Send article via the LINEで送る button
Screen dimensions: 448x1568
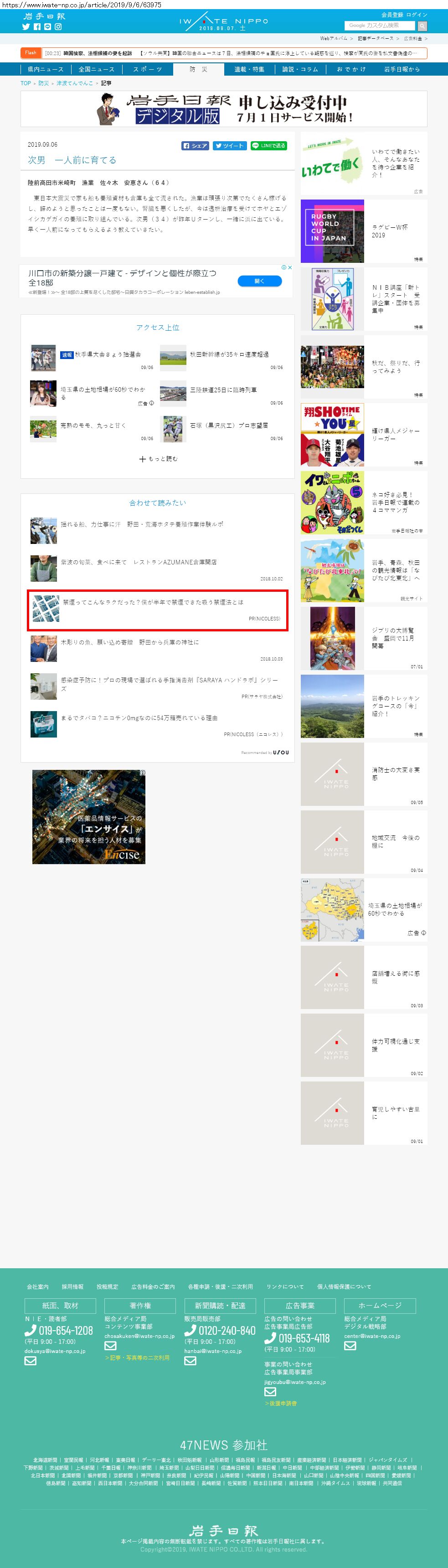coord(268,146)
